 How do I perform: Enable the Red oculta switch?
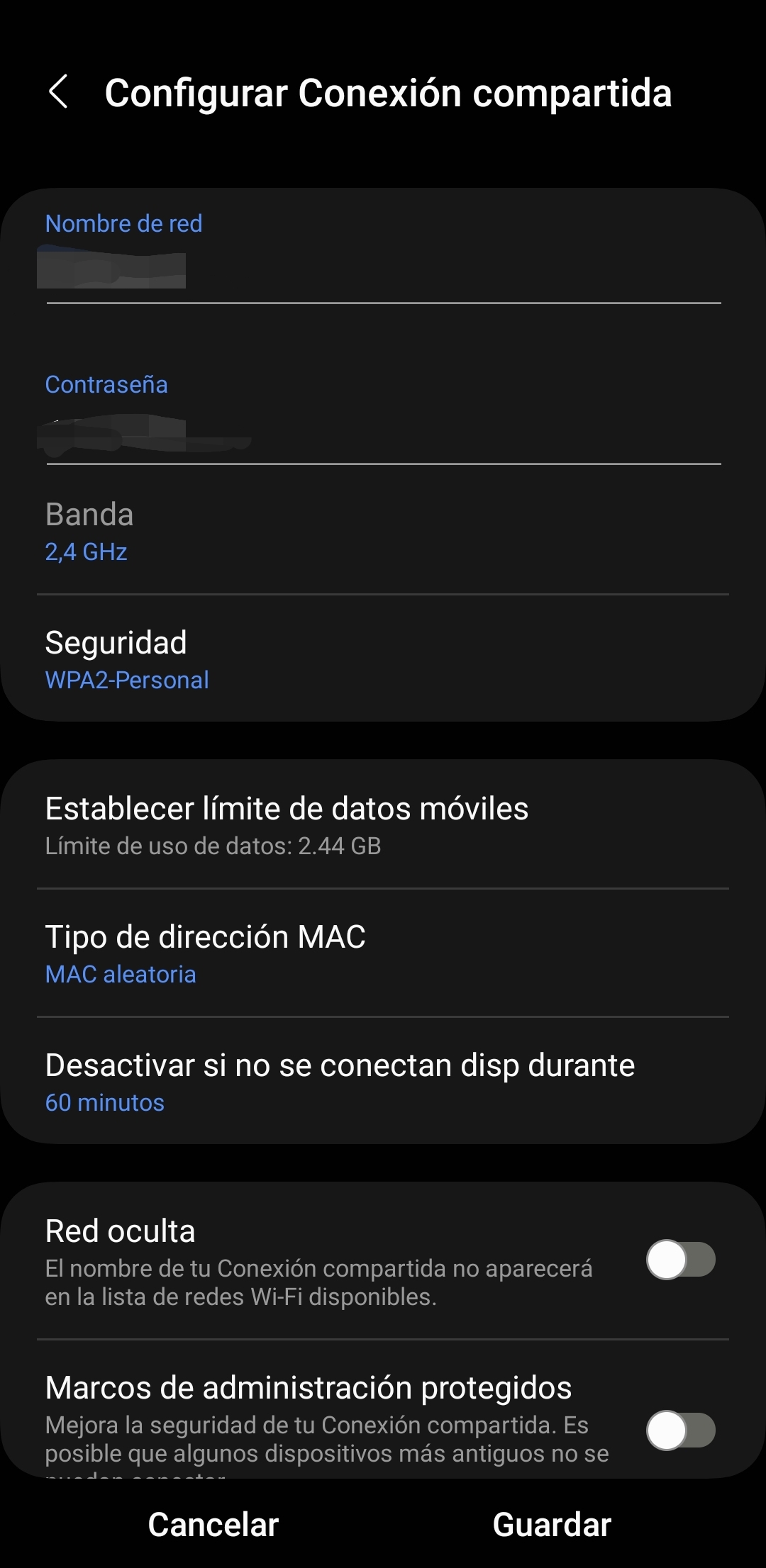(680, 1260)
